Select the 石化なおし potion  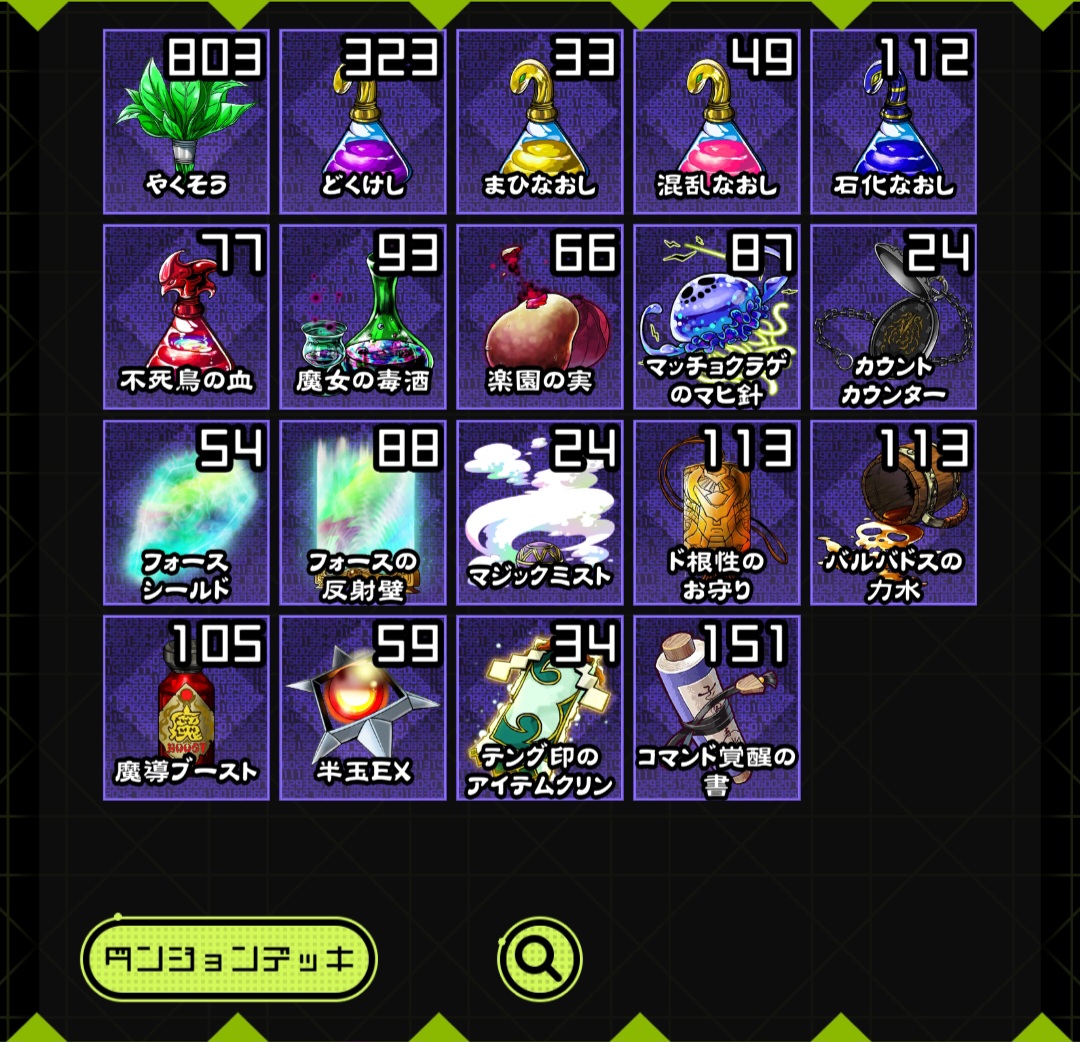pos(894,122)
